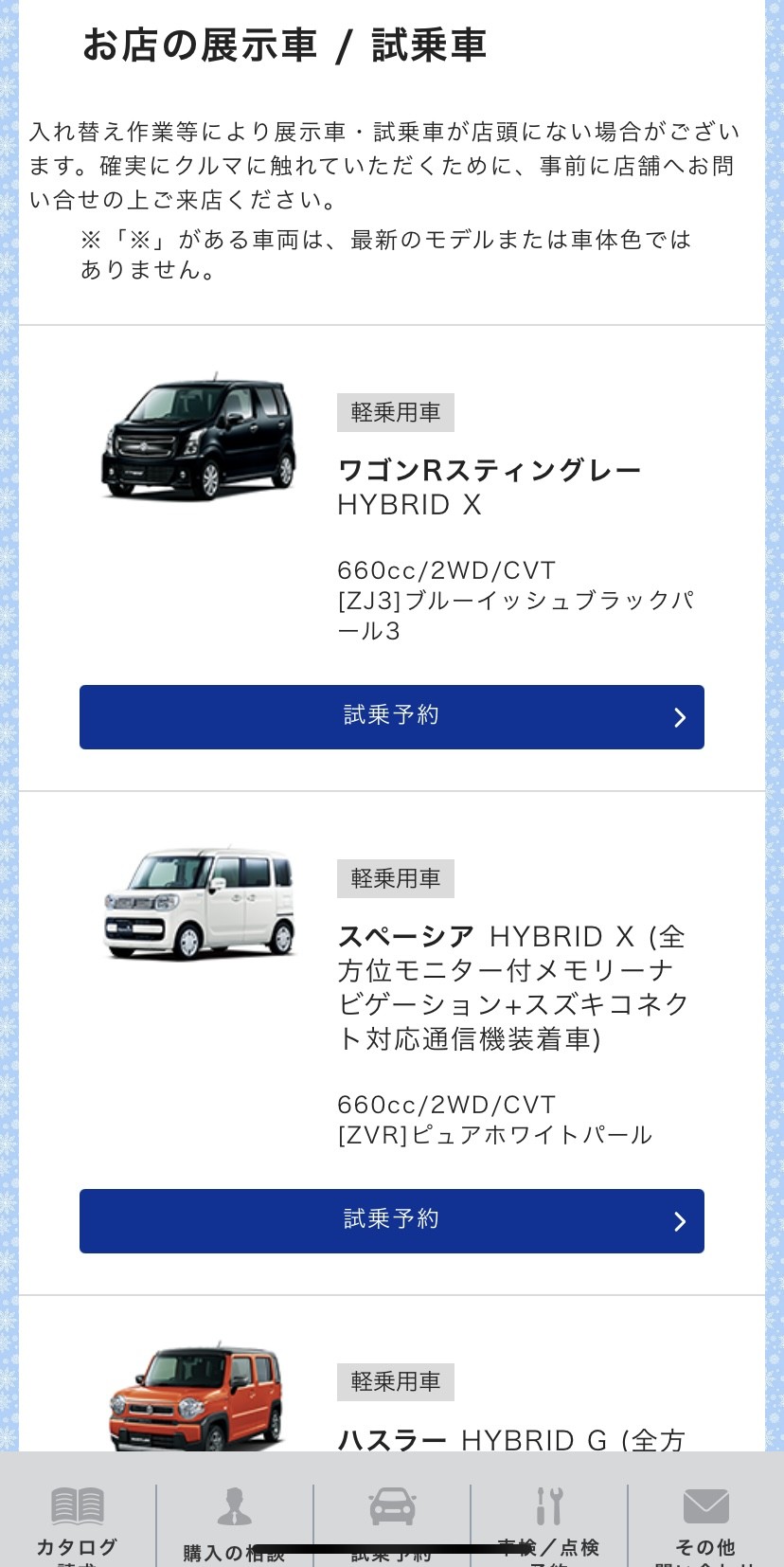The height and width of the screenshot is (1567, 784).
Task: Book test drive for スペーシア HYBRID X
Action: click(x=391, y=1221)
